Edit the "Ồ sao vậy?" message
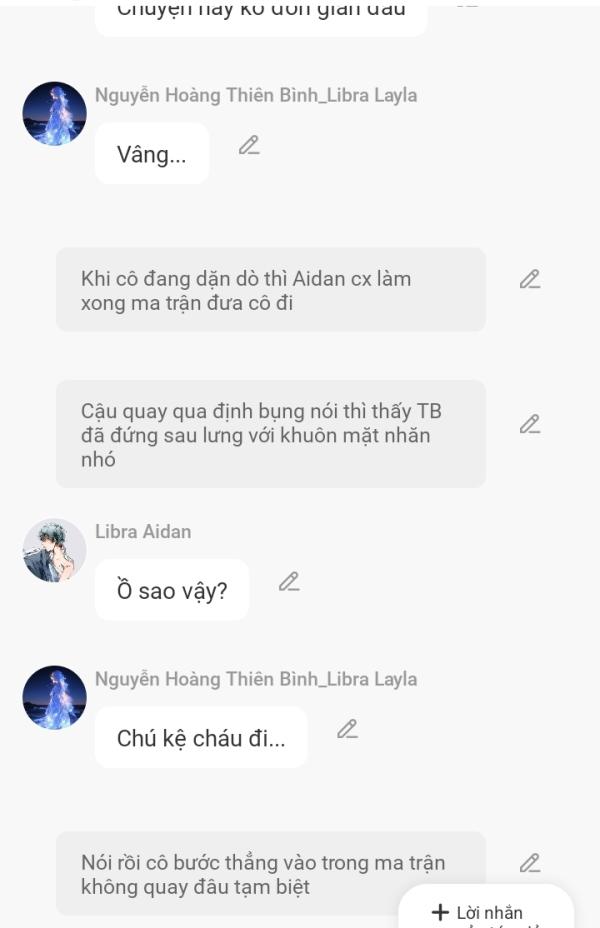This screenshot has width=600, height=928. (x=289, y=581)
